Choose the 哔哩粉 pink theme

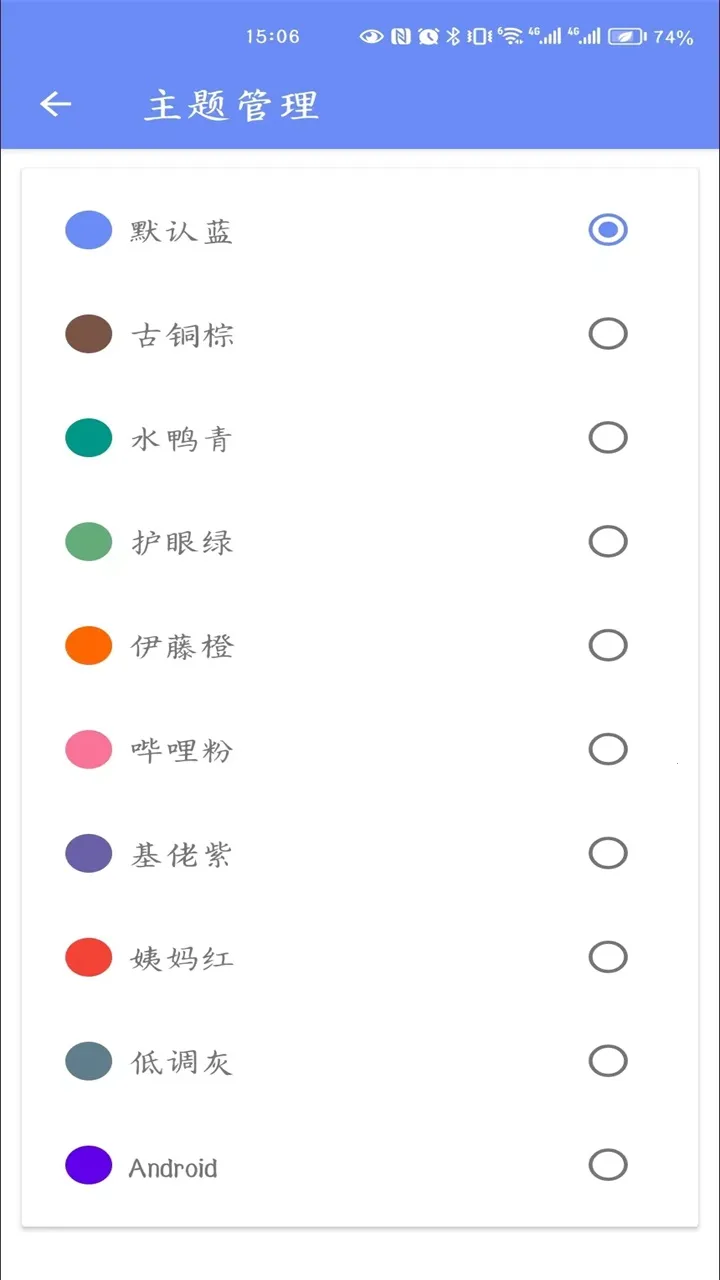coord(607,750)
